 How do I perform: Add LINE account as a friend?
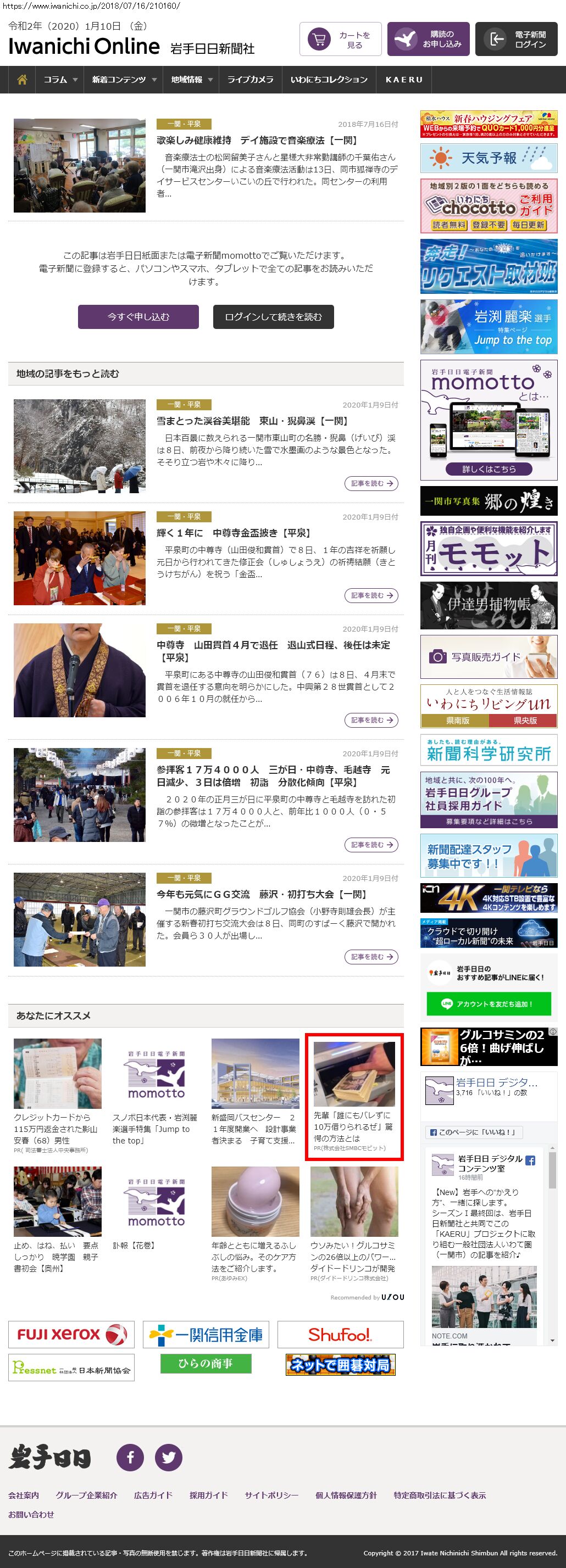point(489,1004)
